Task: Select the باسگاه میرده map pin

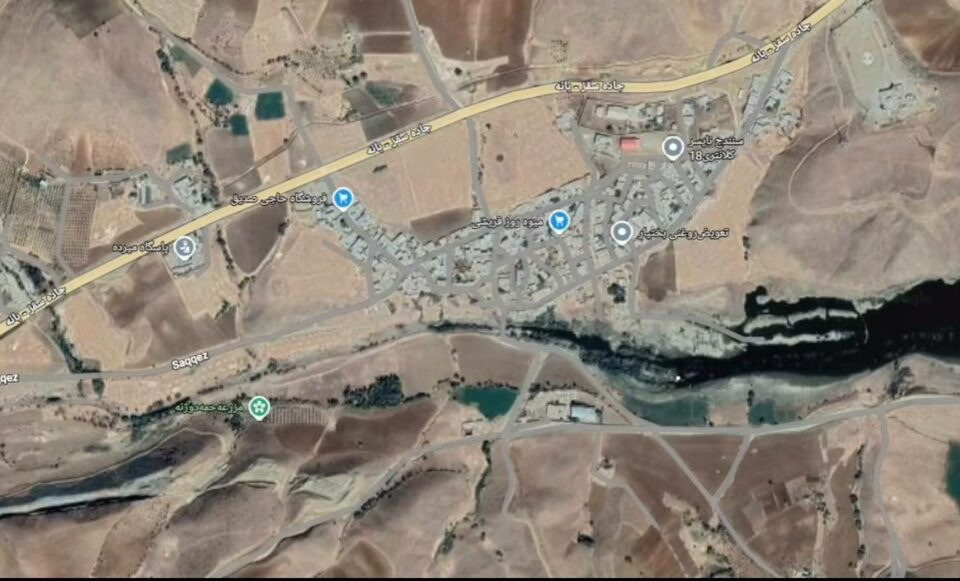Action: [184, 247]
